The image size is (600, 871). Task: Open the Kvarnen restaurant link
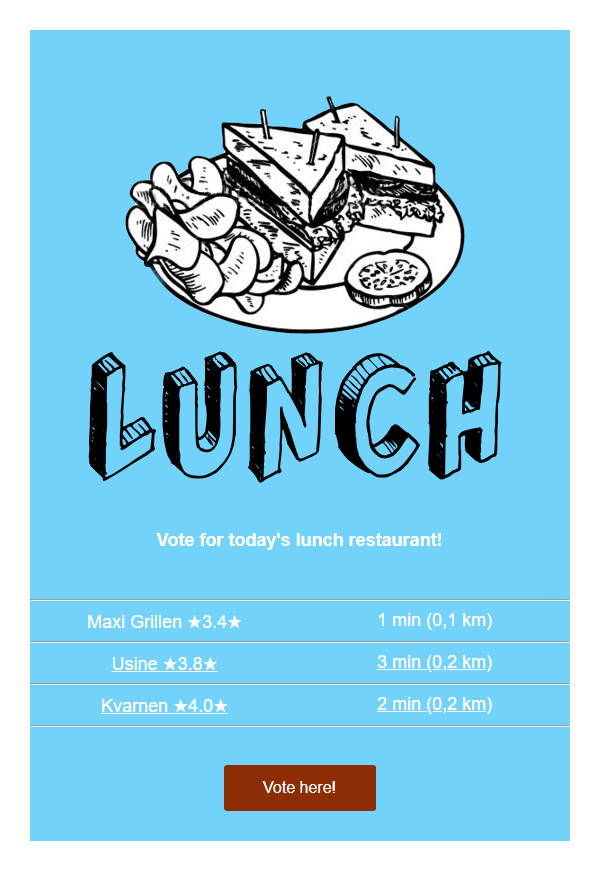(x=164, y=705)
